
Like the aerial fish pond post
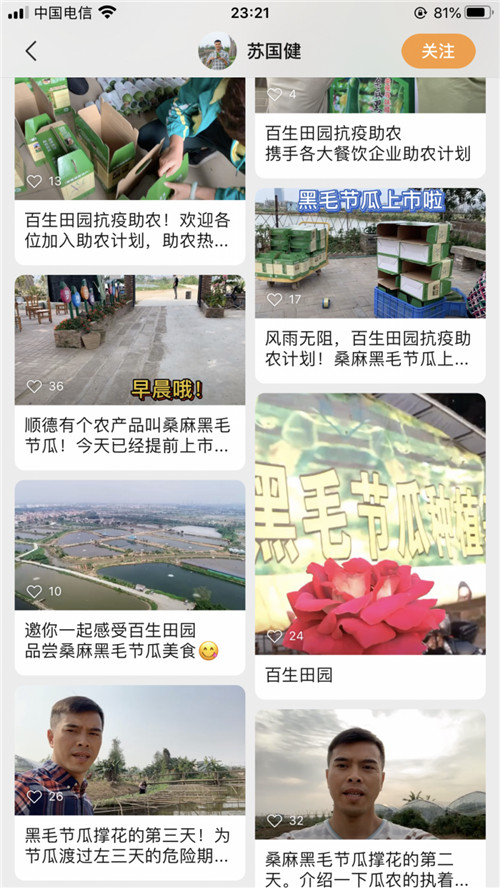[35, 591]
